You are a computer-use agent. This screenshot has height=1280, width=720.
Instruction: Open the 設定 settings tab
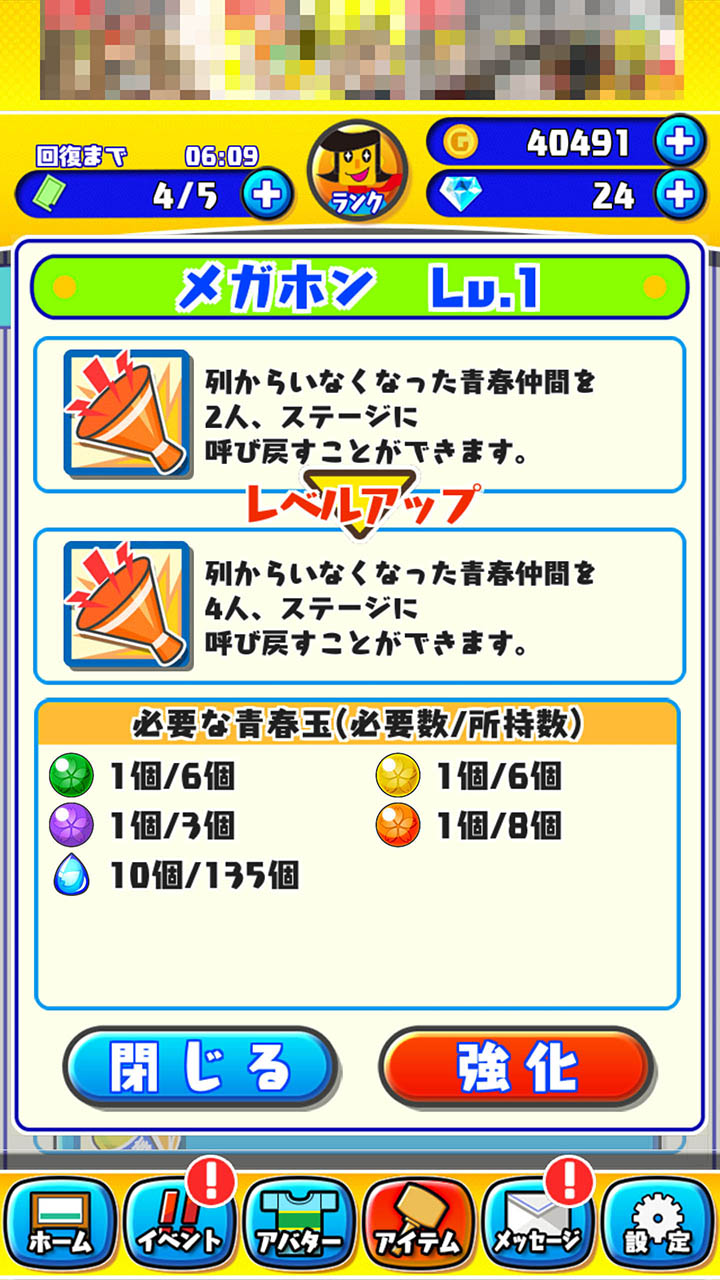(658, 1221)
